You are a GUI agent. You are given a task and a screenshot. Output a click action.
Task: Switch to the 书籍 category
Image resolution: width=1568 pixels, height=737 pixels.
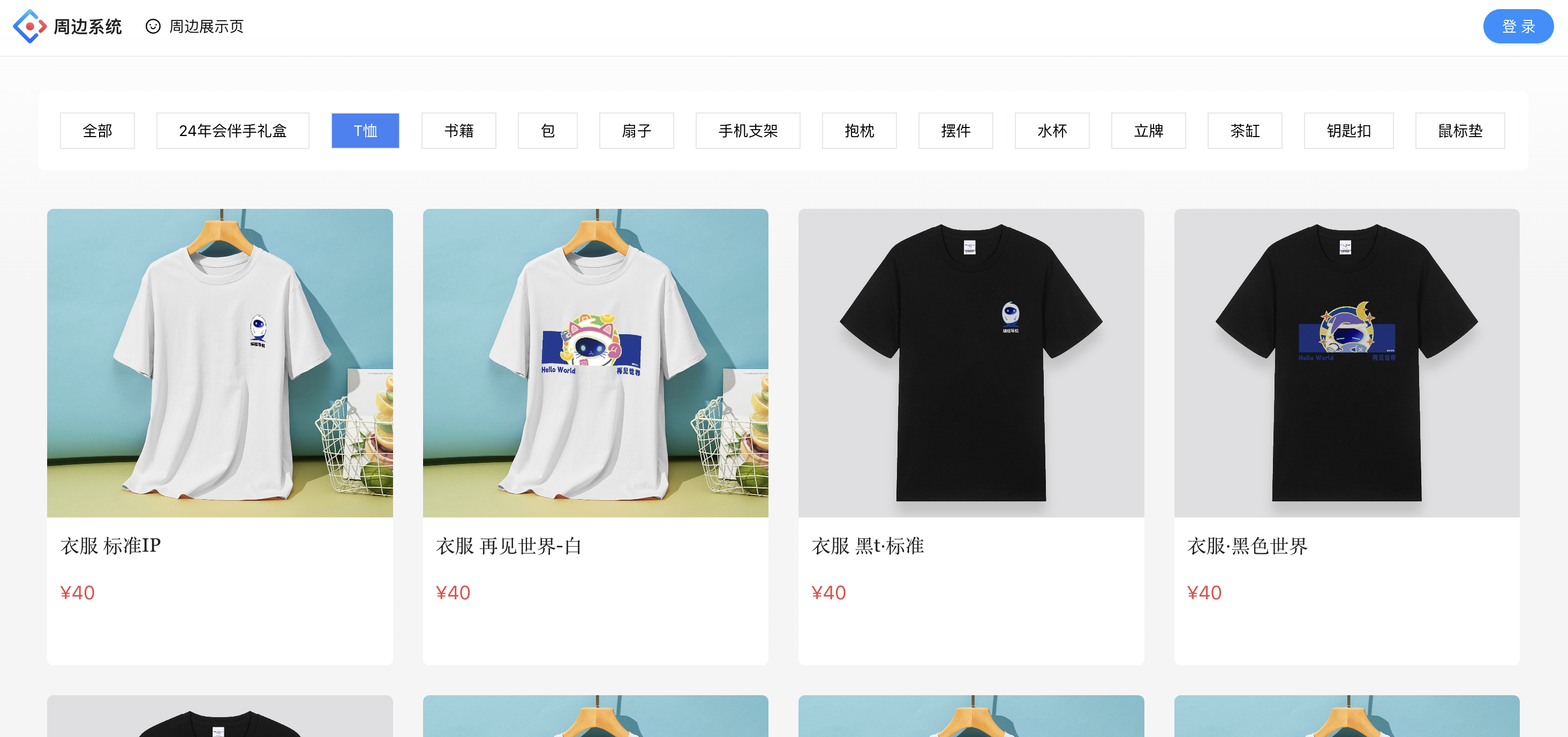tap(458, 130)
